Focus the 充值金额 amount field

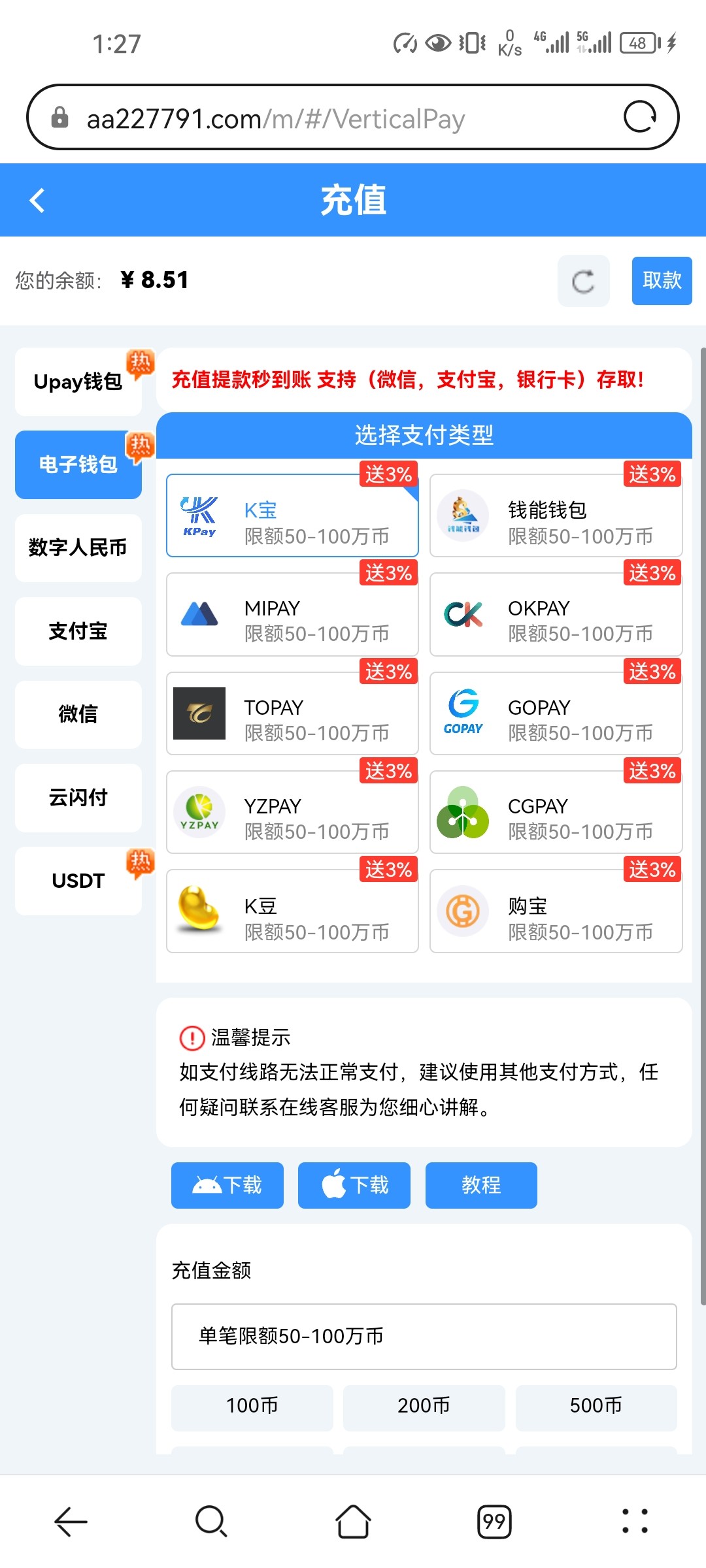(x=424, y=1336)
